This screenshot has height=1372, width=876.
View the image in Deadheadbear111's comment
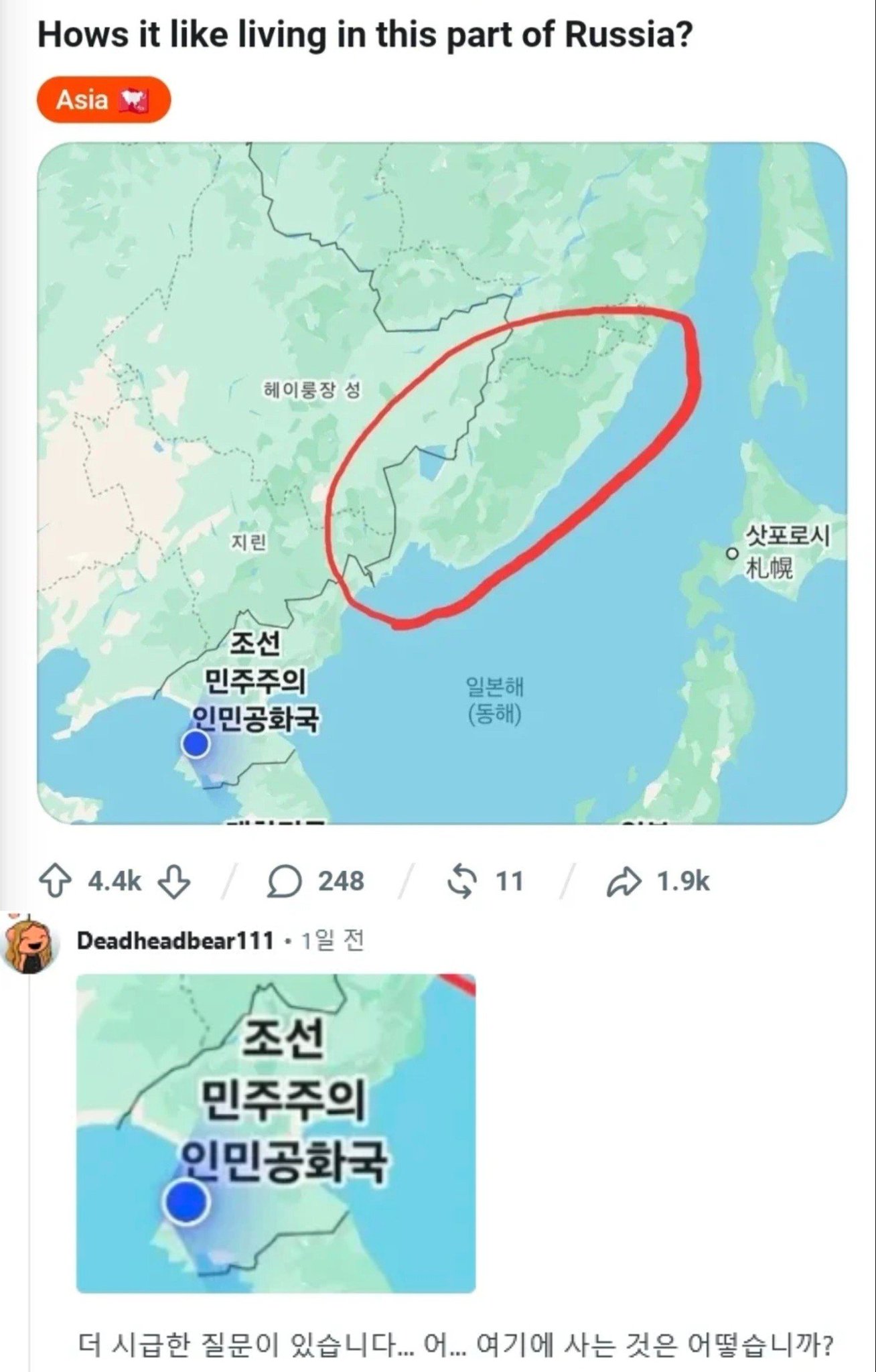pyautogui.click(x=276, y=1134)
